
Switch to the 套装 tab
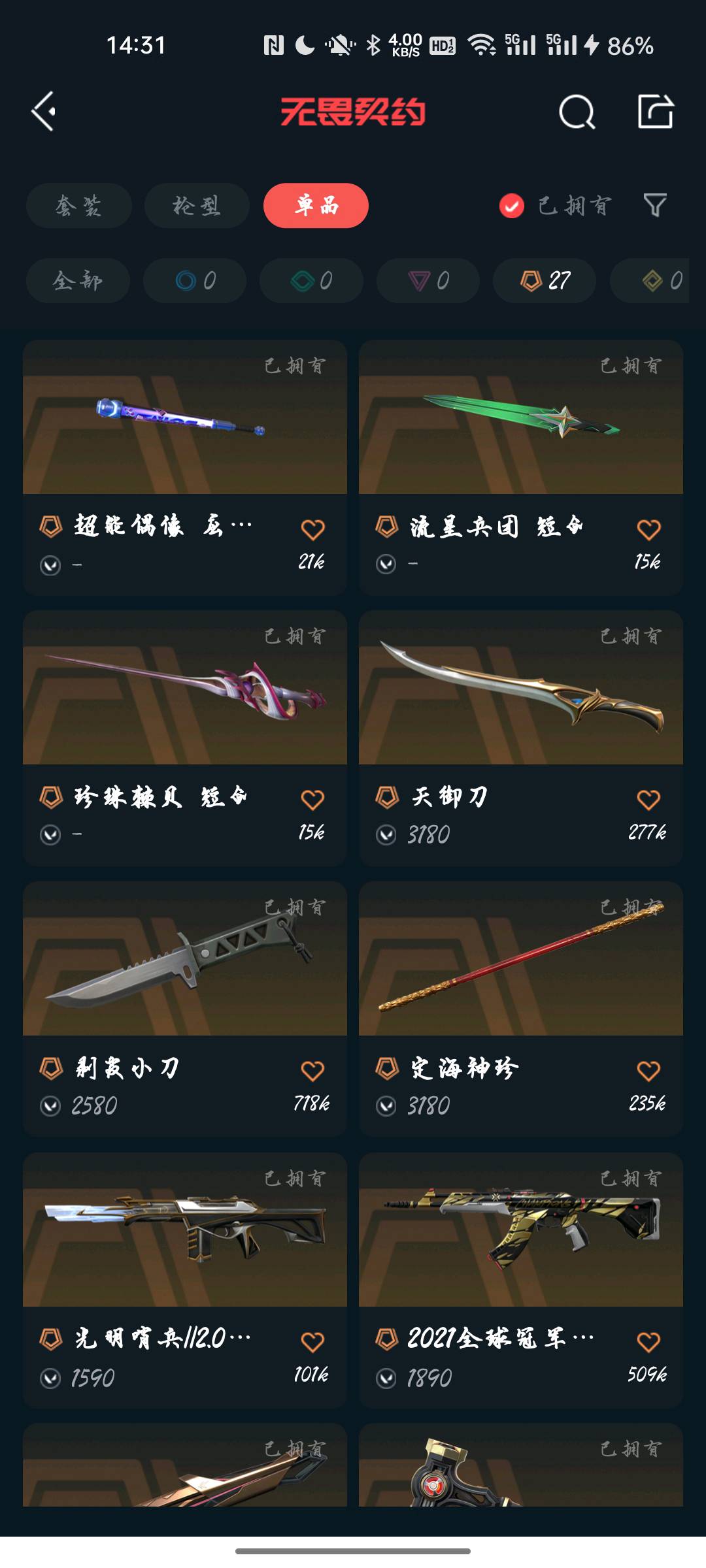78,206
